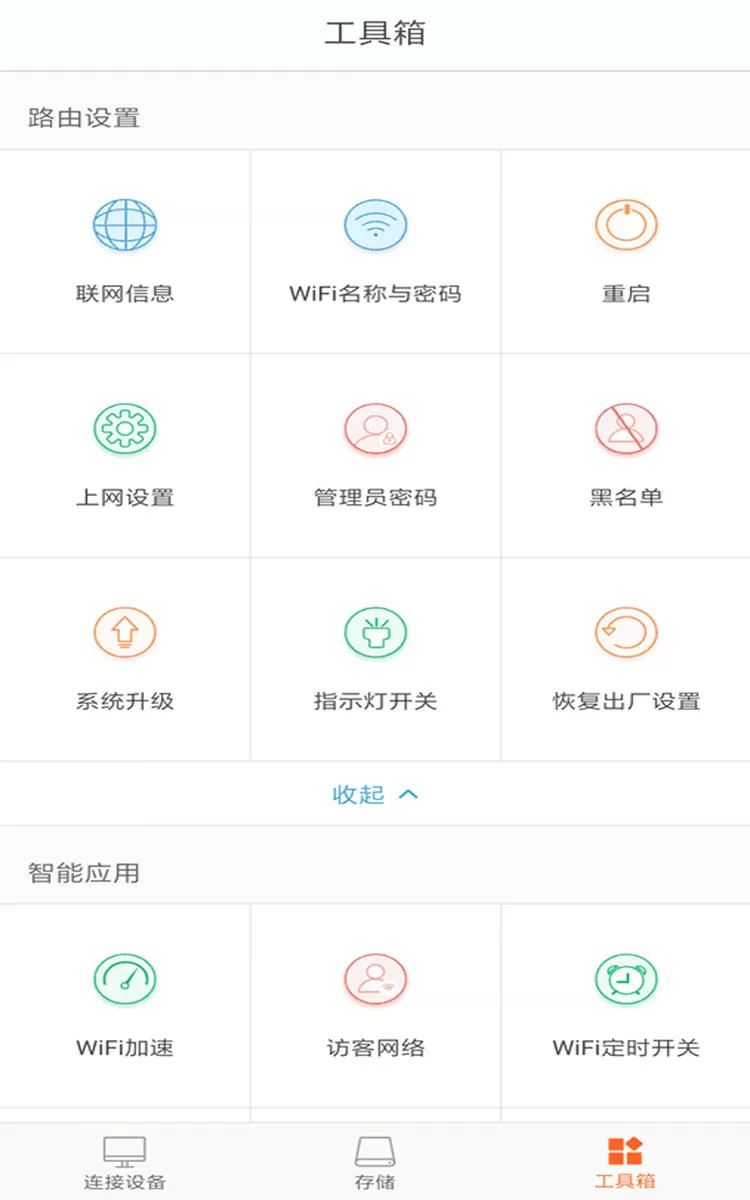This screenshot has width=750, height=1200.
Task: Change 管理员密码 admin password
Action: tap(375, 454)
